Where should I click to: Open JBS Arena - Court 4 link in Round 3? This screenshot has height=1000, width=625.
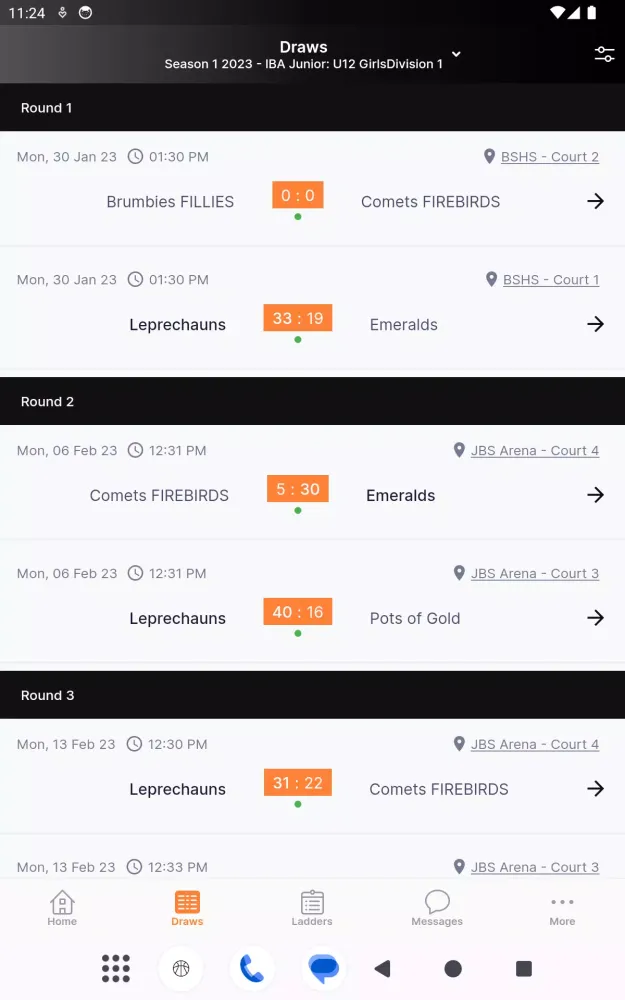coord(534,745)
